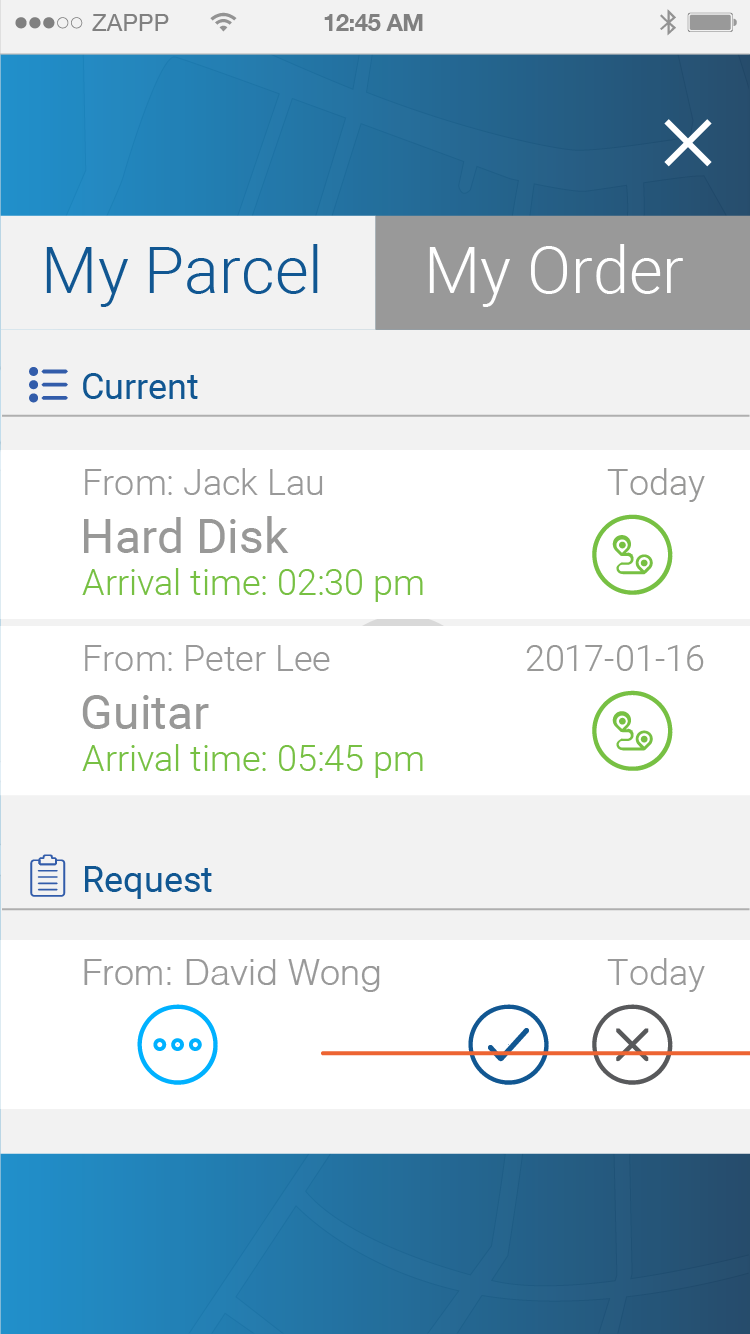Image resolution: width=750 pixels, height=1334 pixels.
Task: Open the Hard Disk parcel from Jack Lau
Action: (x=375, y=534)
